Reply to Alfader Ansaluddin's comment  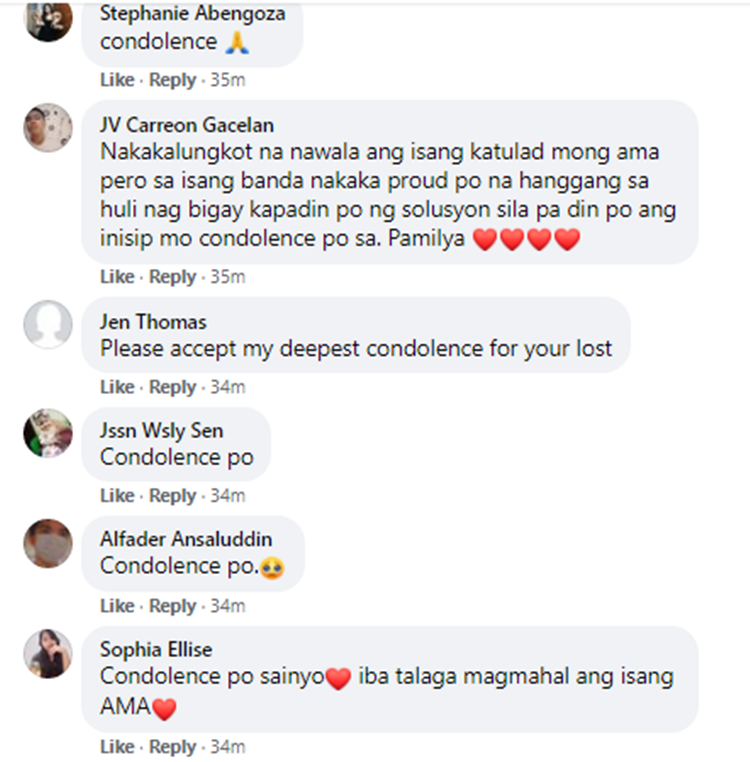point(172,606)
